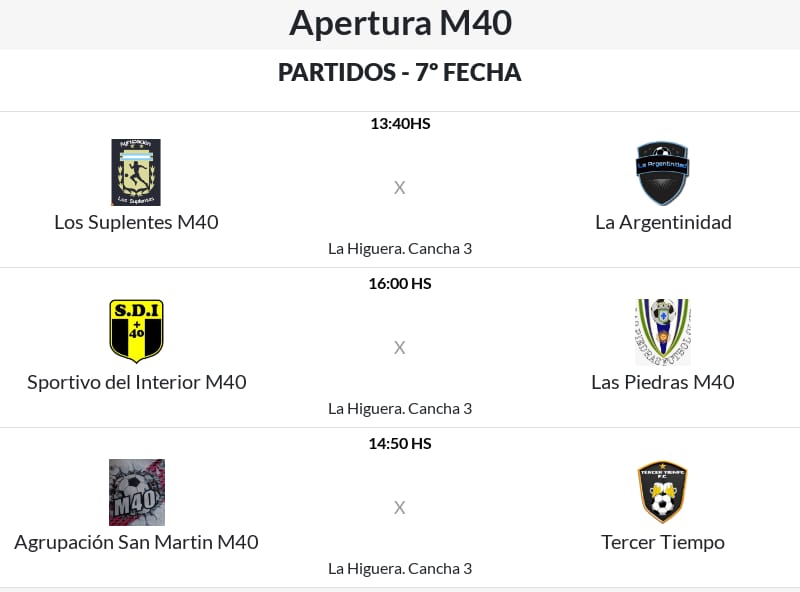Viewport: 800px width, 592px height.
Task: Open Sportivo del Interior M40 team
Action: 136,382
